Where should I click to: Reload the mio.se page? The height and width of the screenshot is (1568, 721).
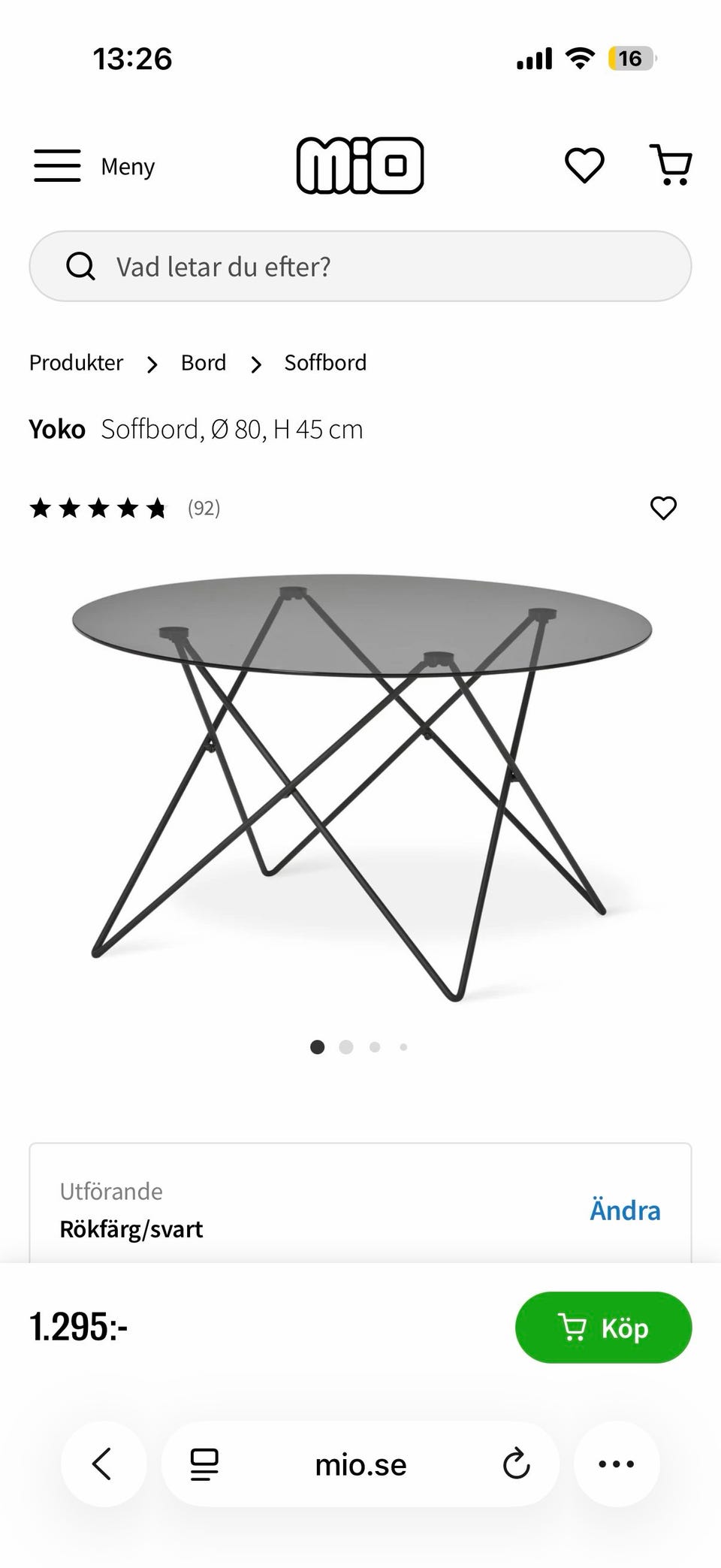(x=516, y=1464)
